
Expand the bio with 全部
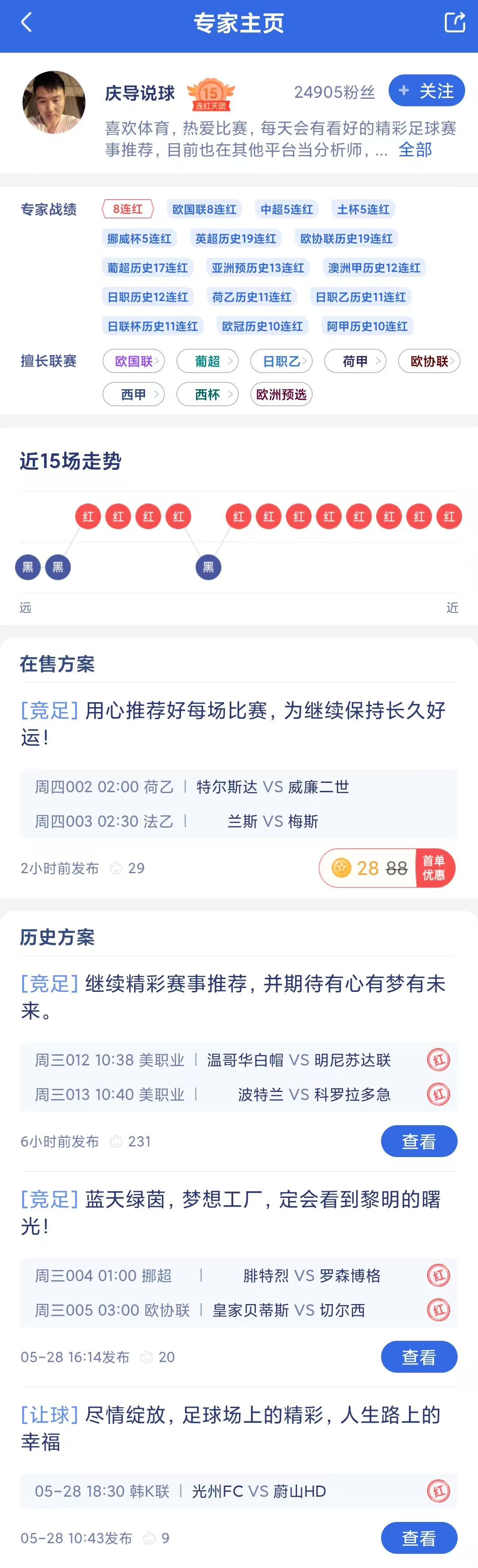(x=415, y=149)
